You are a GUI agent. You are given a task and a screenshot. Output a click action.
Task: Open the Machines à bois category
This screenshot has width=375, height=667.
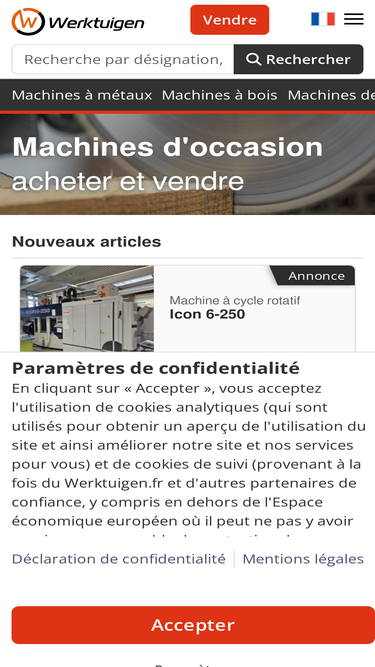pos(219,95)
